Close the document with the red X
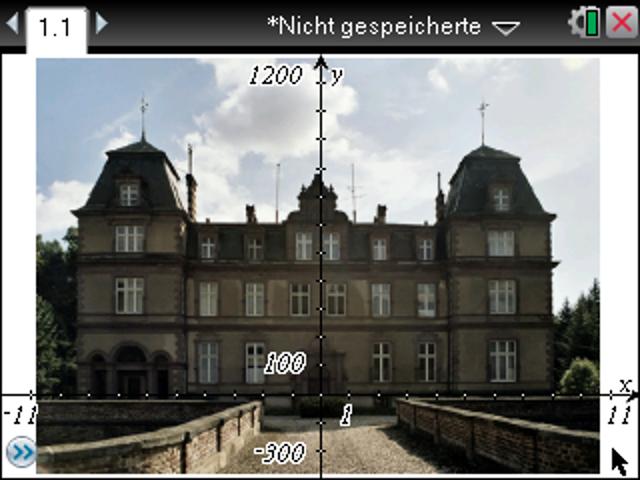 pos(621,24)
